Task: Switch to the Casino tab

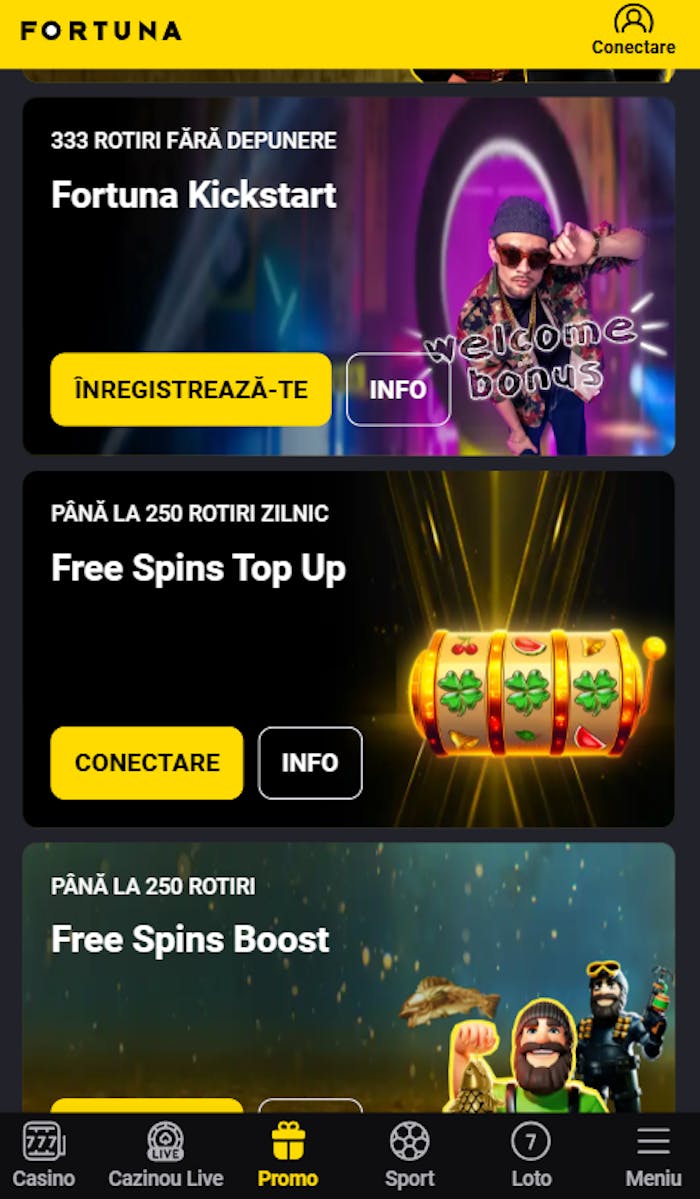Action: point(44,1155)
